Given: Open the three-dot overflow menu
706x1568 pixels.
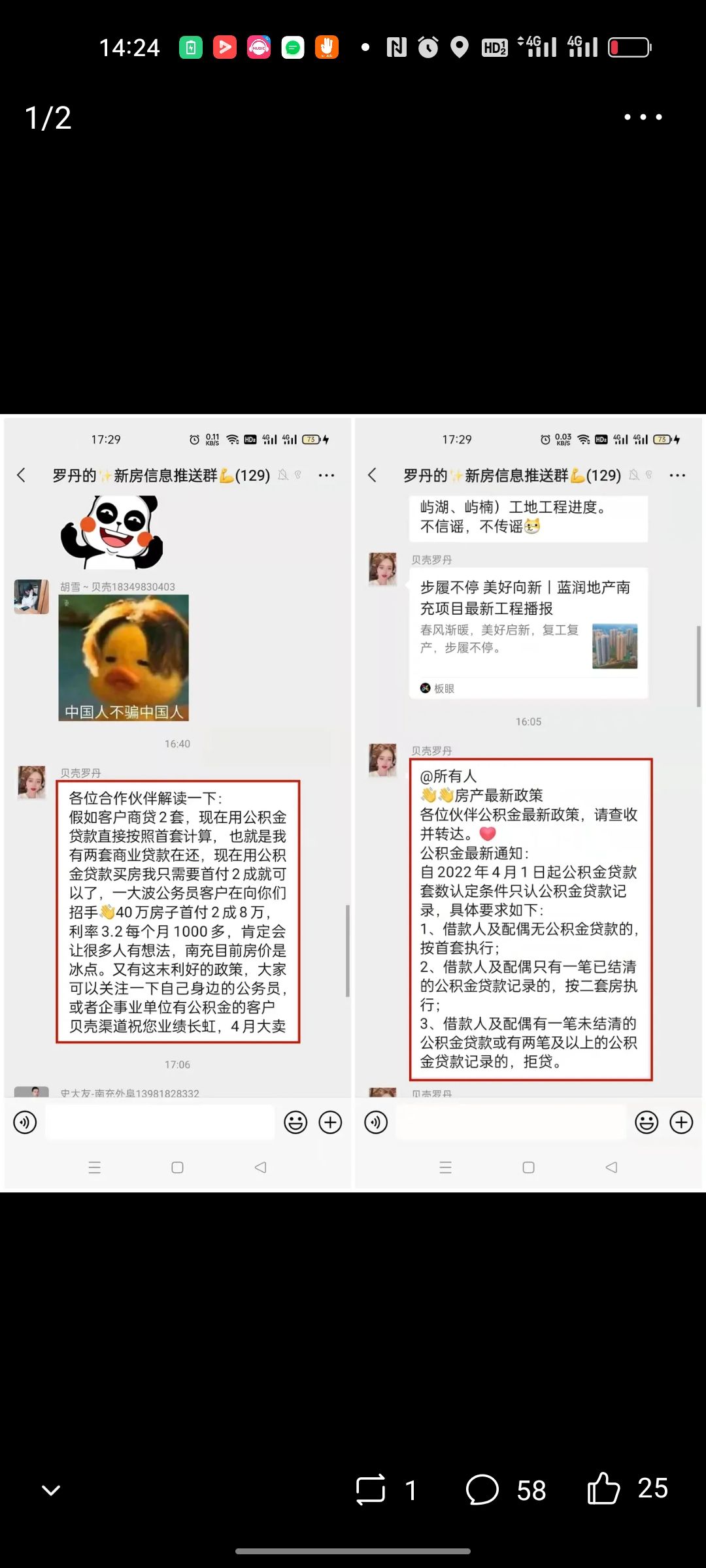Looking at the screenshot, I should point(643,117).
